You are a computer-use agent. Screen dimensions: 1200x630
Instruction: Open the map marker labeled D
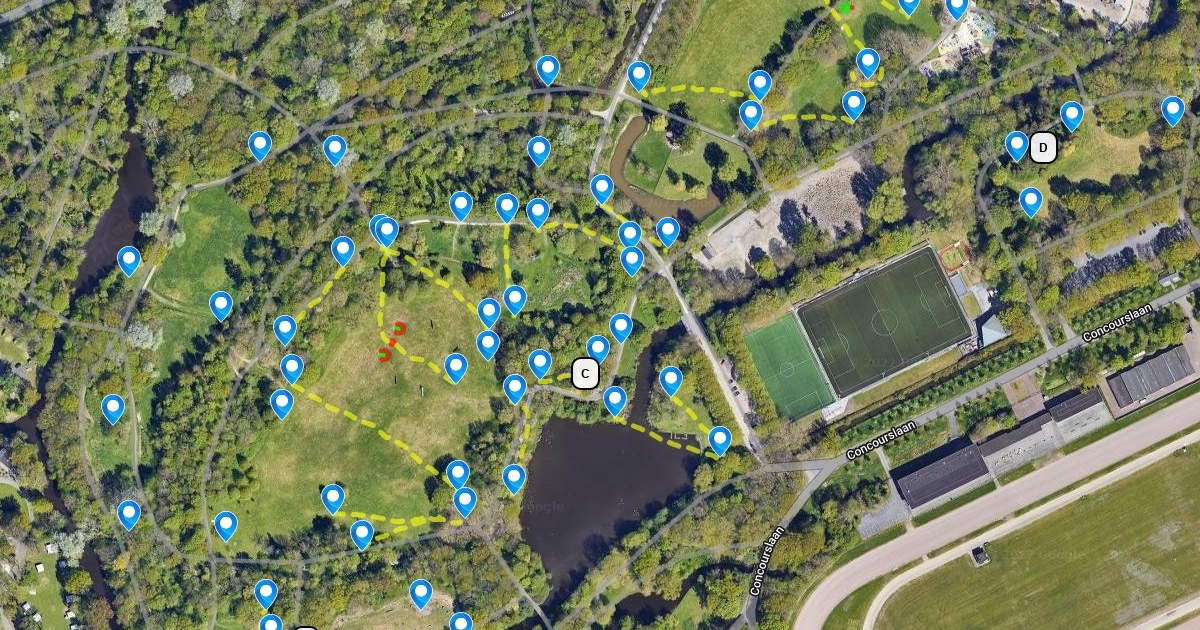click(1043, 148)
